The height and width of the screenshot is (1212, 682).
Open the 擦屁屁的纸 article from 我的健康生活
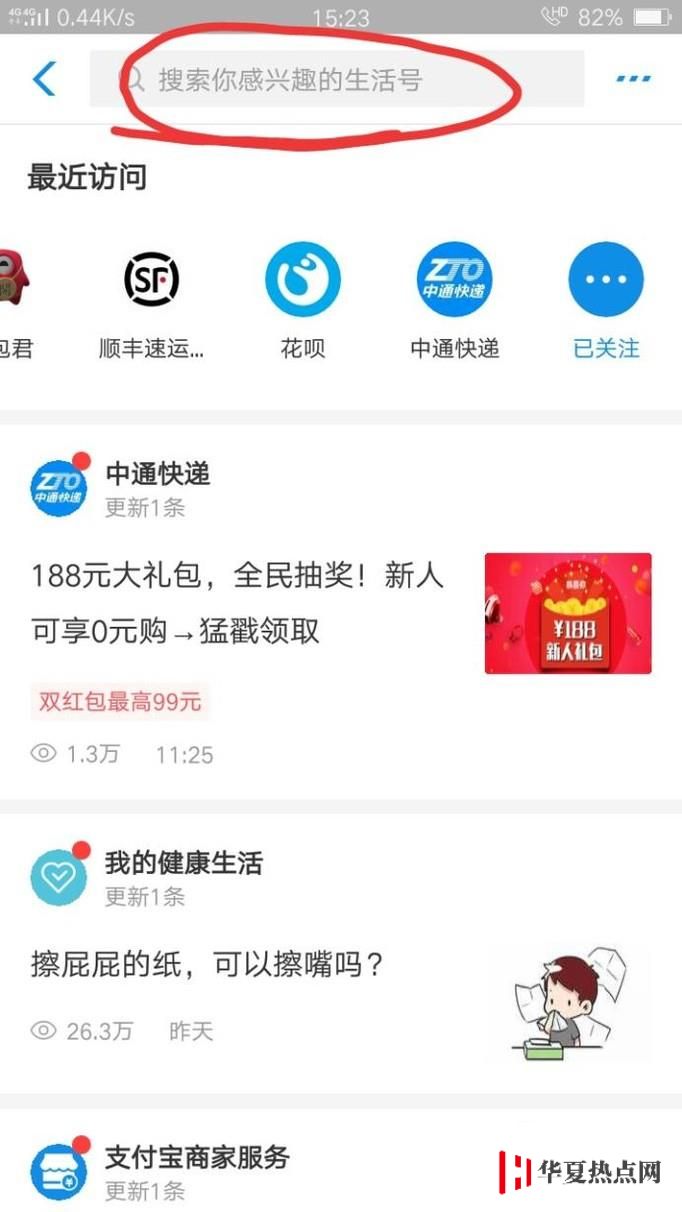click(x=208, y=966)
